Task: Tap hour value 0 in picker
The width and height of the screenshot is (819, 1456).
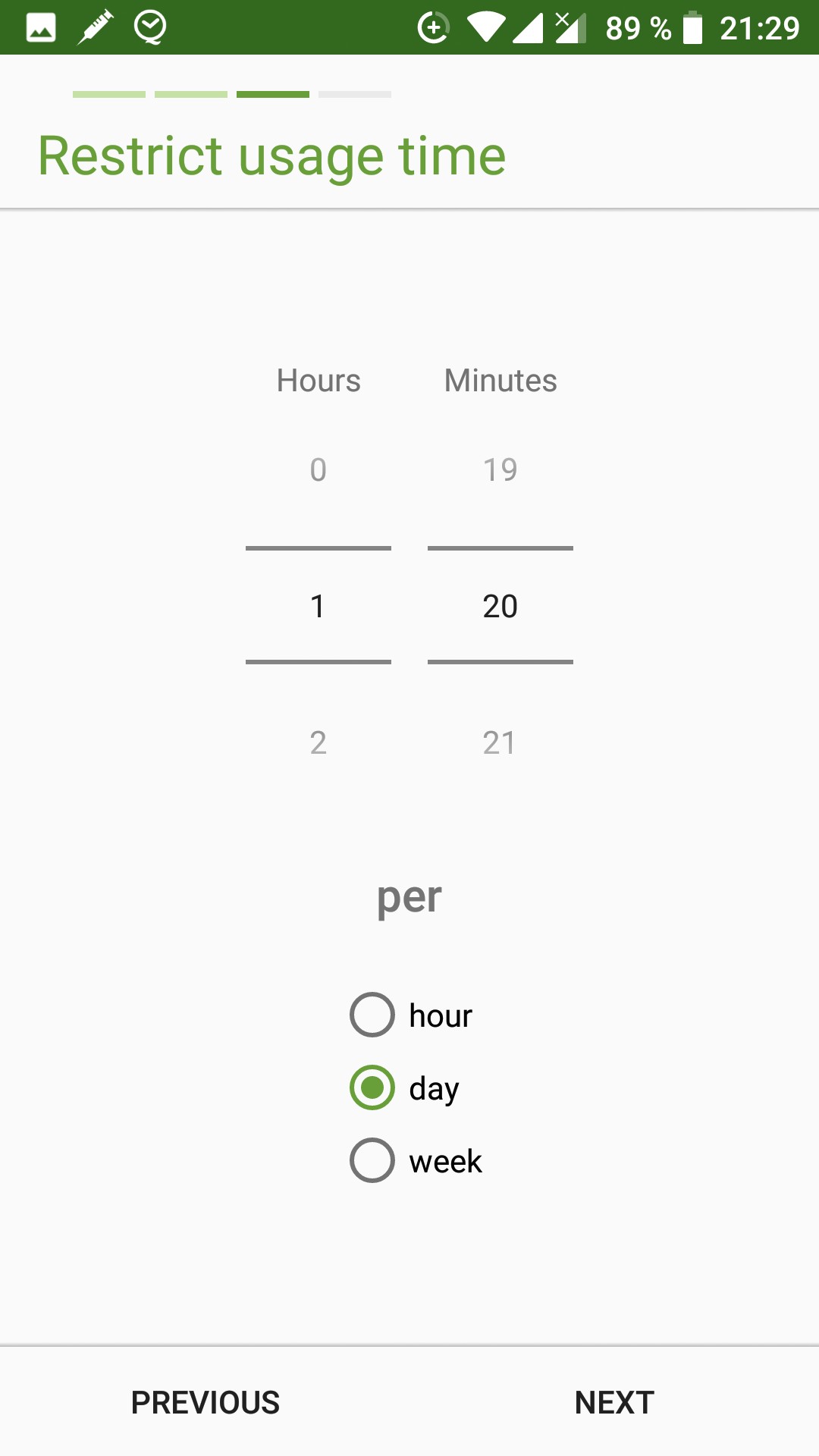Action: (x=318, y=469)
